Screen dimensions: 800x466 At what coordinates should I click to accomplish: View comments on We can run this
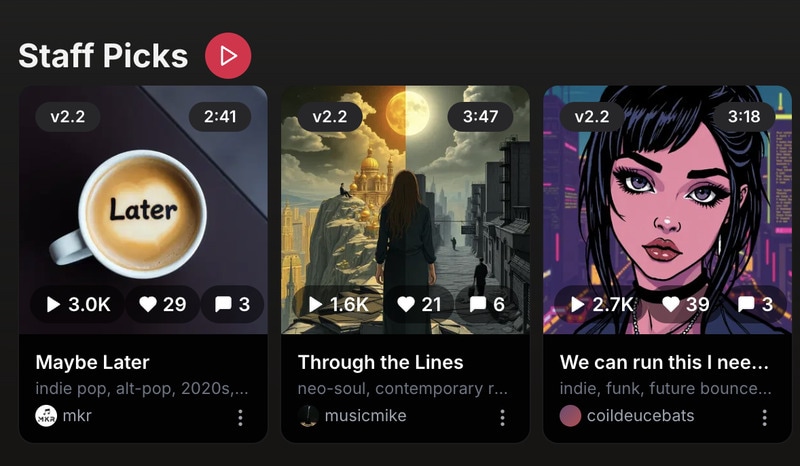tap(755, 304)
